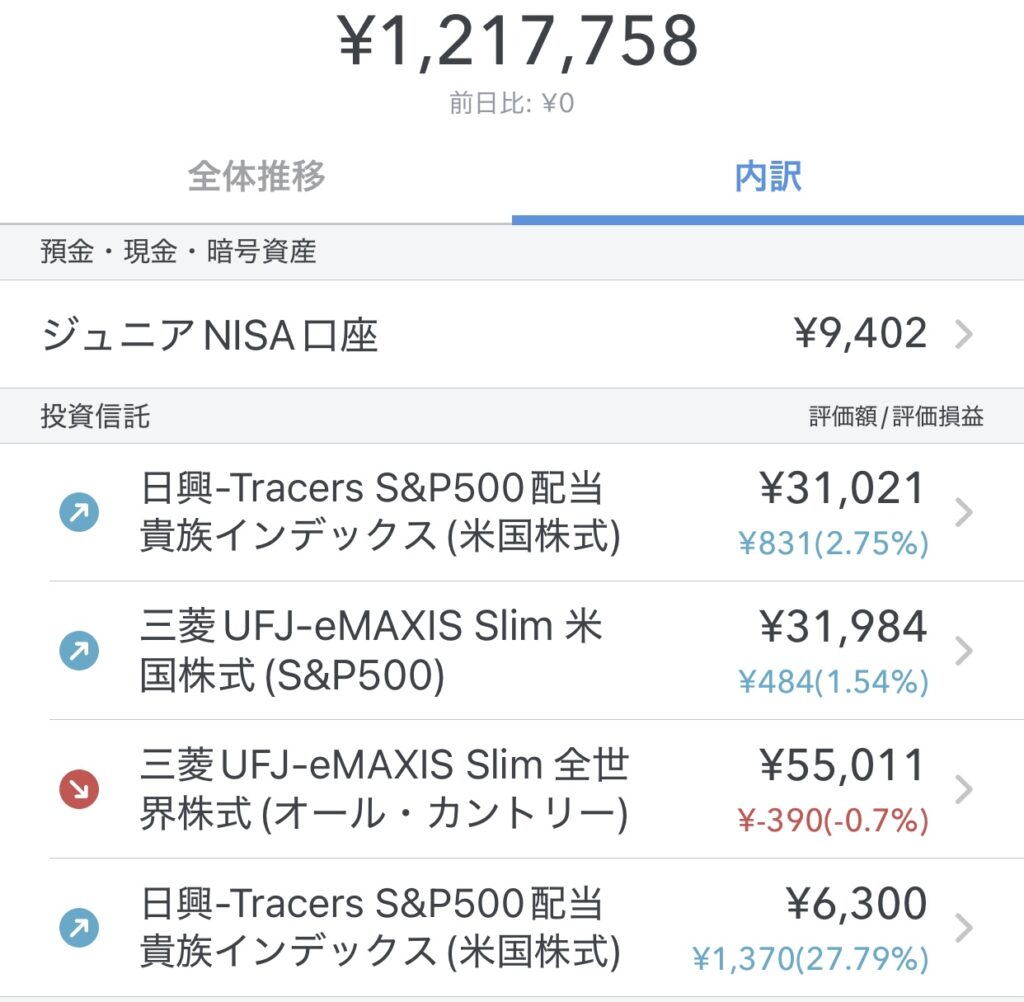The width and height of the screenshot is (1024, 1002).
Task: Switch to the 全体推移 tab
Action: coord(256,177)
